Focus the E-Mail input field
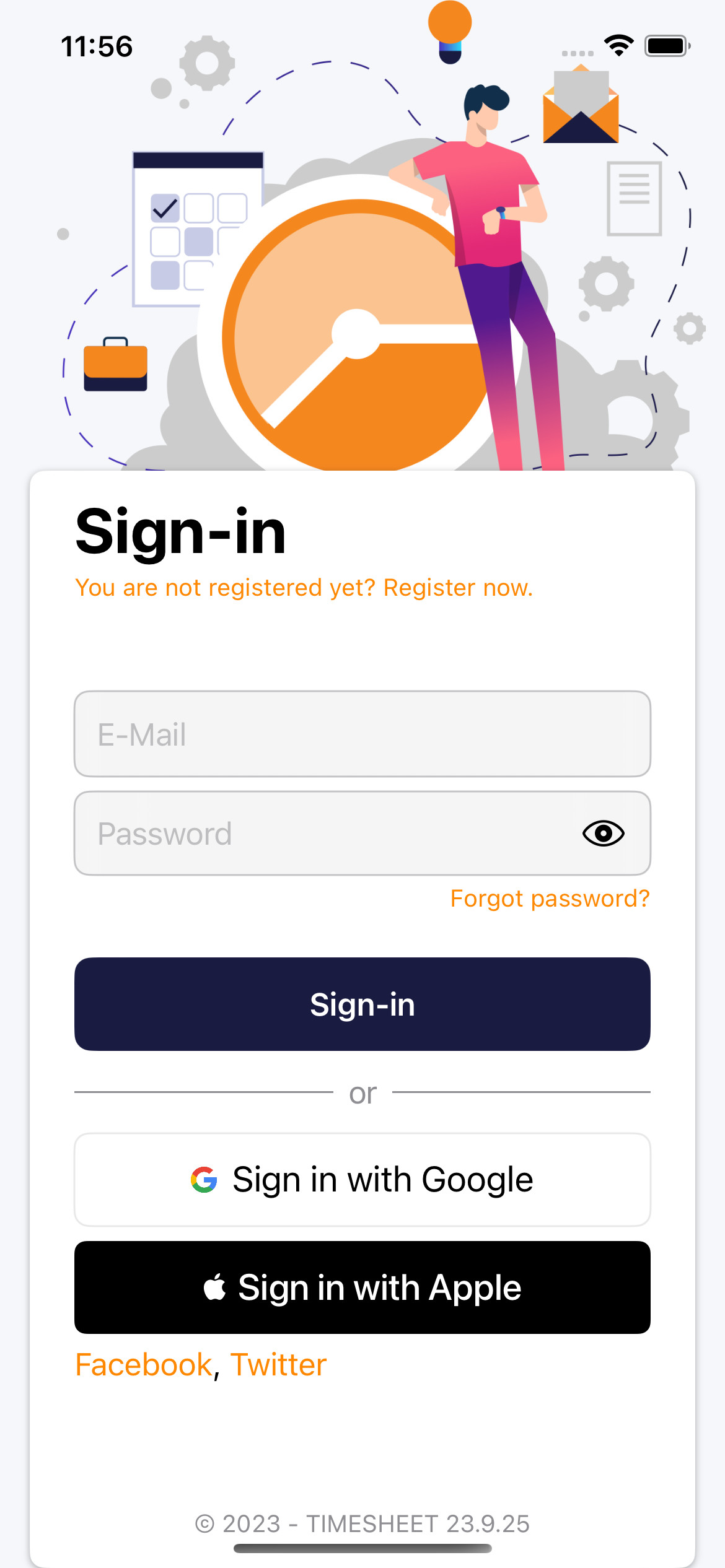Screen dimensions: 725x1568 coord(362,734)
